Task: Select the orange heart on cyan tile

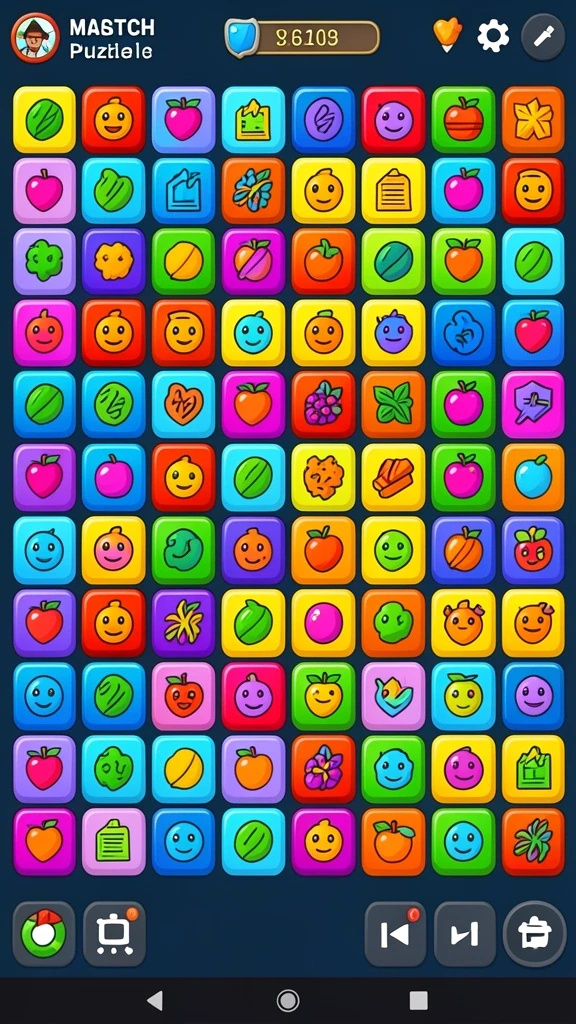Action: tap(184, 404)
